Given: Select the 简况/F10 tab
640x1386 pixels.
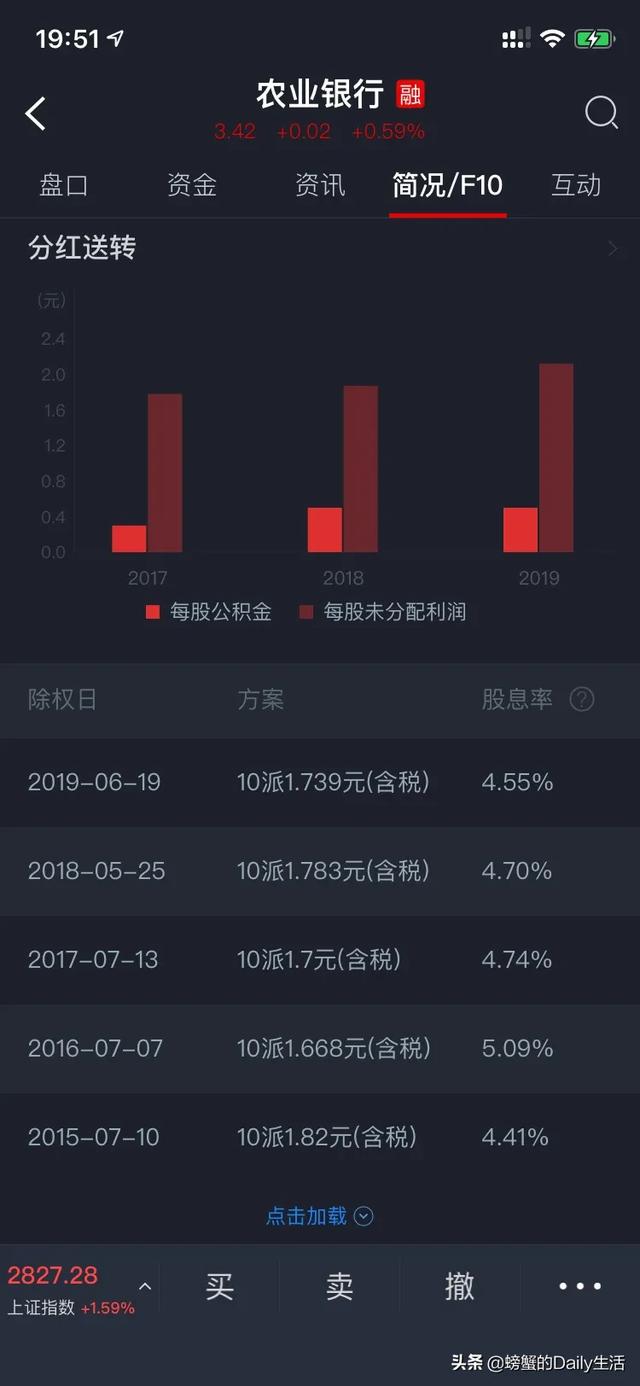Looking at the screenshot, I should [447, 185].
